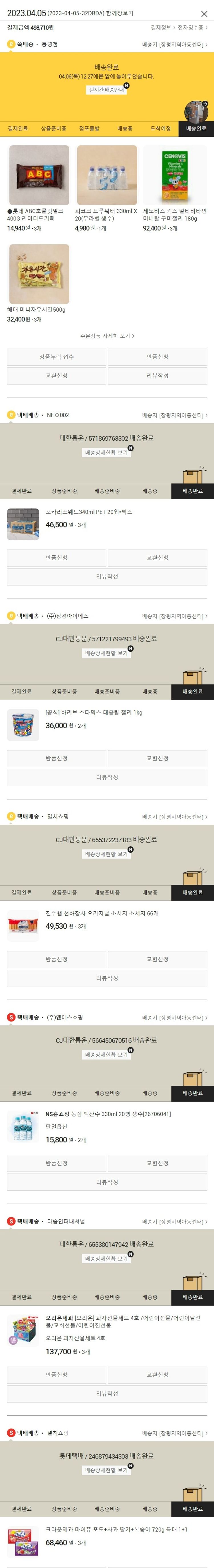Open 롯데 ABC초콜릿밀크 product
This screenshot has width=214, height=1568.
pyautogui.click(x=39, y=175)
